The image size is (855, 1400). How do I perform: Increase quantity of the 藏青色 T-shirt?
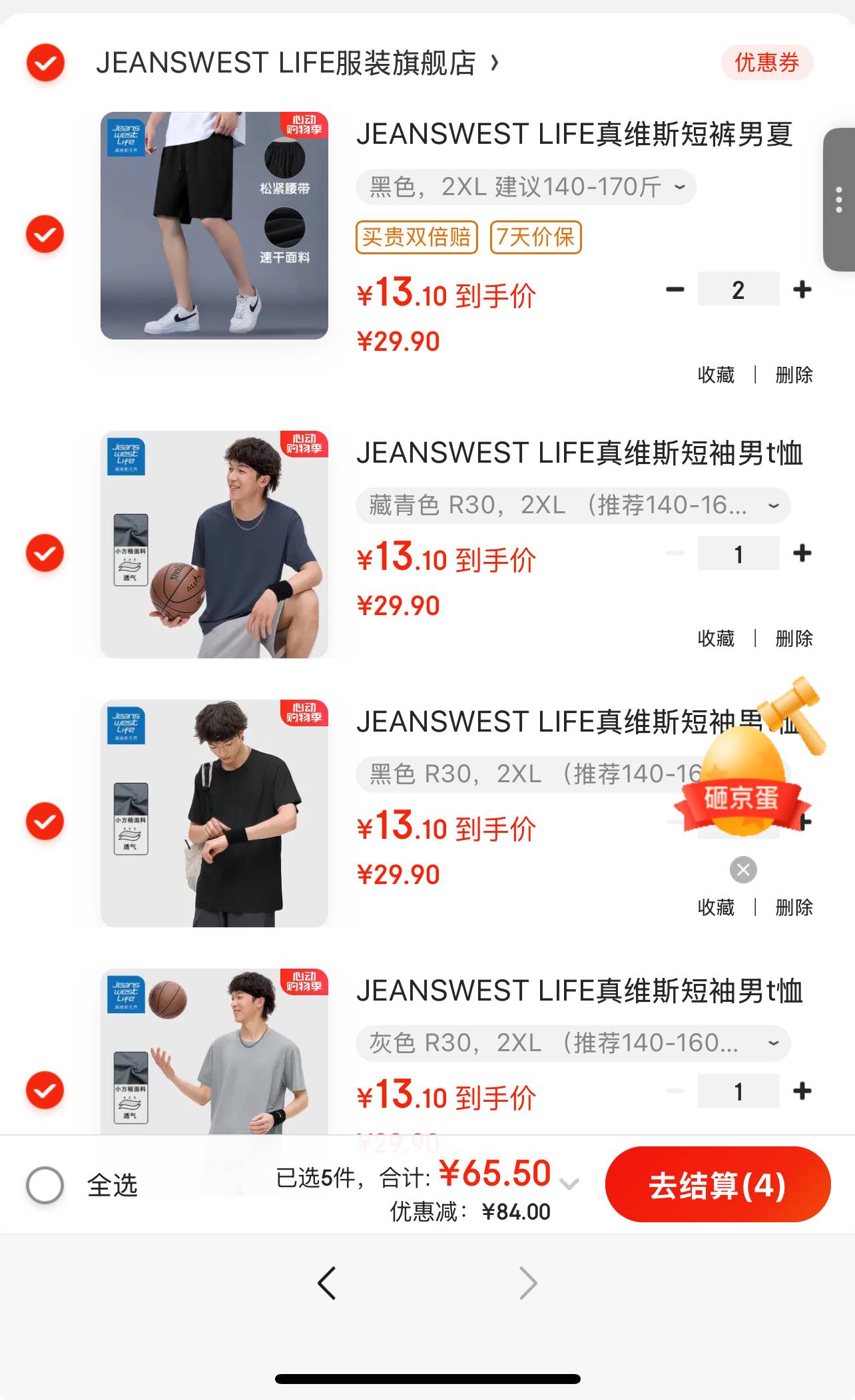click(x=802, y=553)
